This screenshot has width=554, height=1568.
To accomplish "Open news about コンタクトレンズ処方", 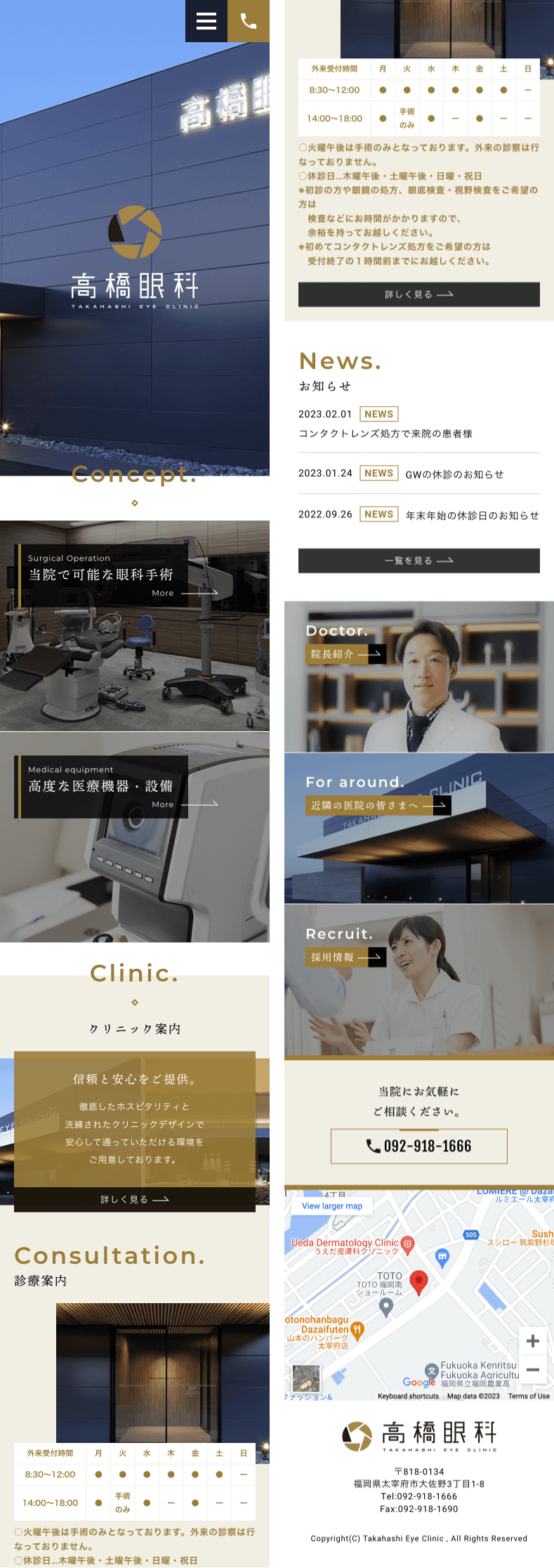I will click(x=385, y=433).
